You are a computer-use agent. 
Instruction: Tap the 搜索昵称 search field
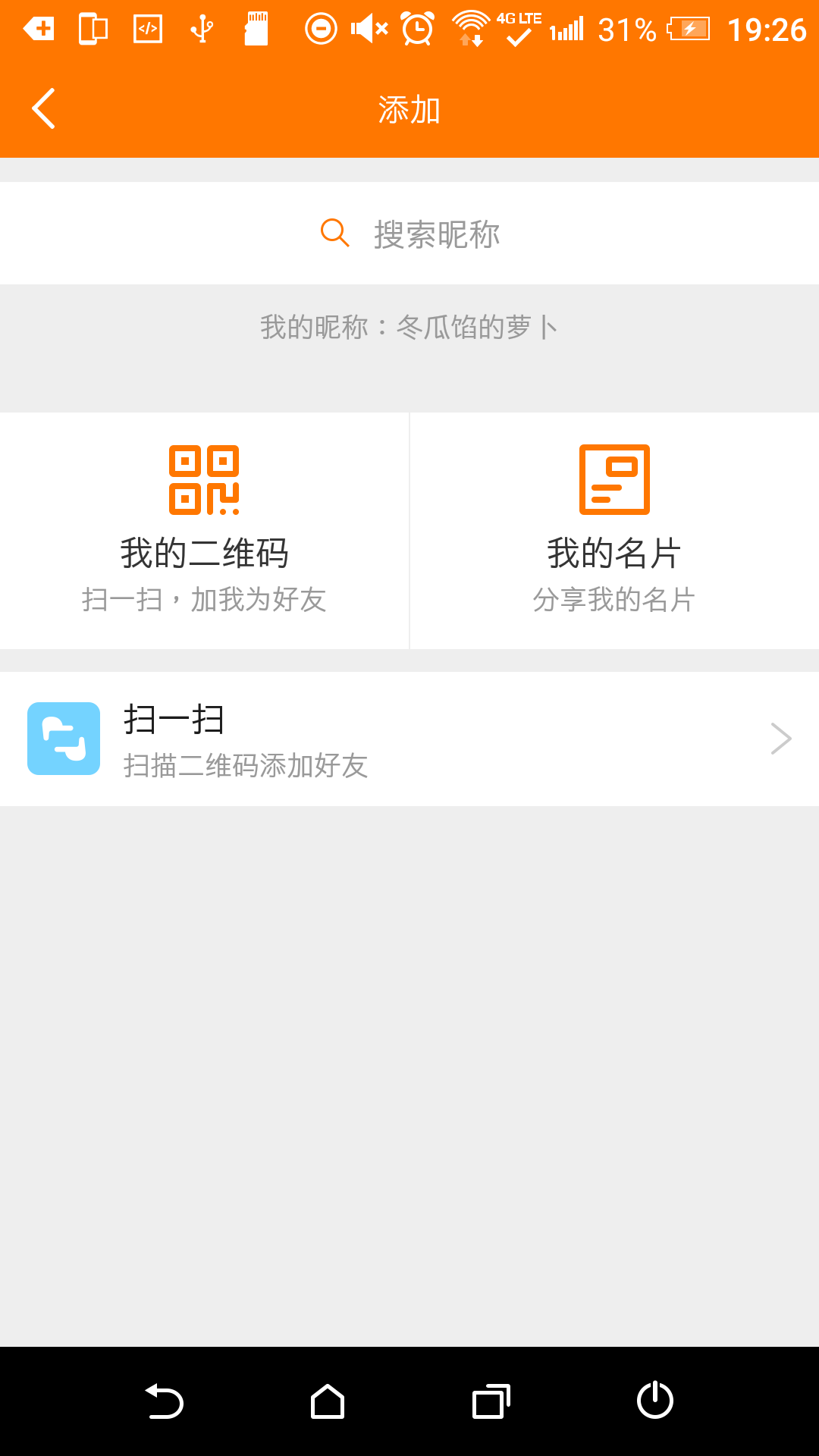pyautogui.click(x=409, y=234)
